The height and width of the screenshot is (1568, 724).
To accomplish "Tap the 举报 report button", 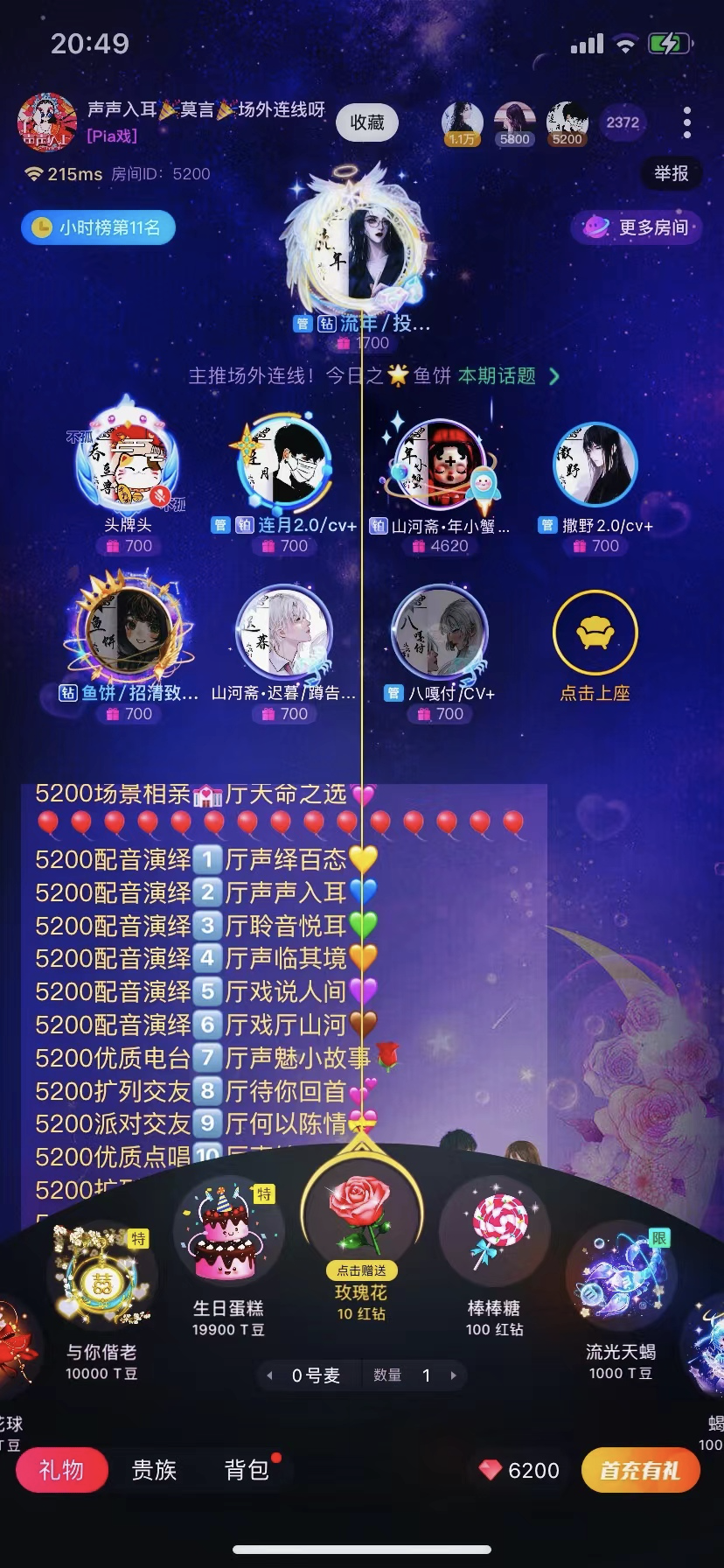I will click(x=671, y=173).
